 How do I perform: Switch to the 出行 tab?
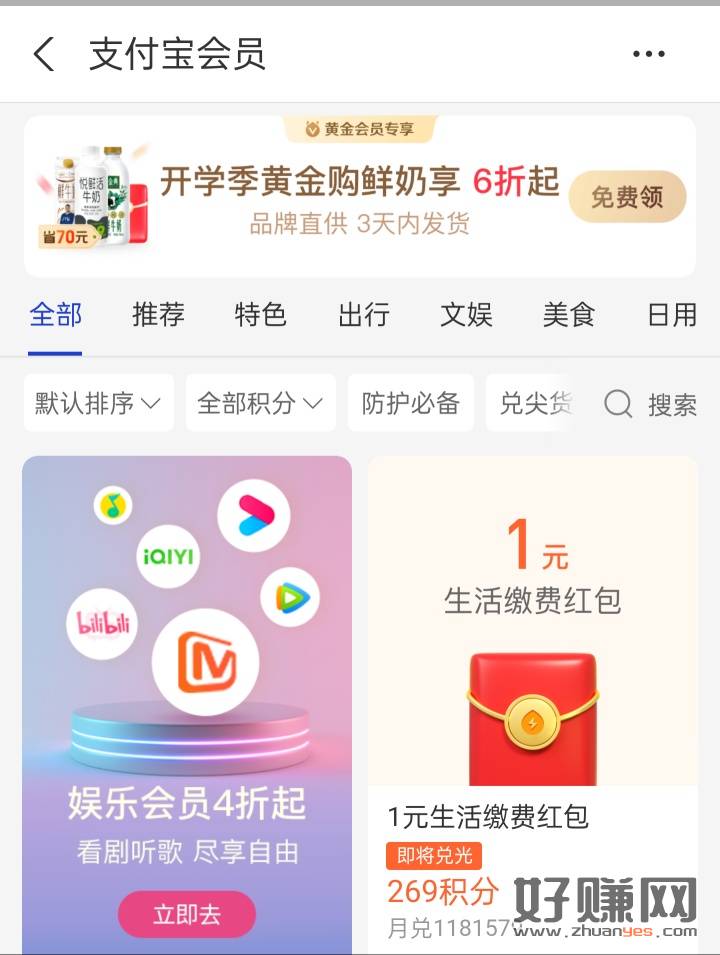pyautogui.click(x=363, y=315)
